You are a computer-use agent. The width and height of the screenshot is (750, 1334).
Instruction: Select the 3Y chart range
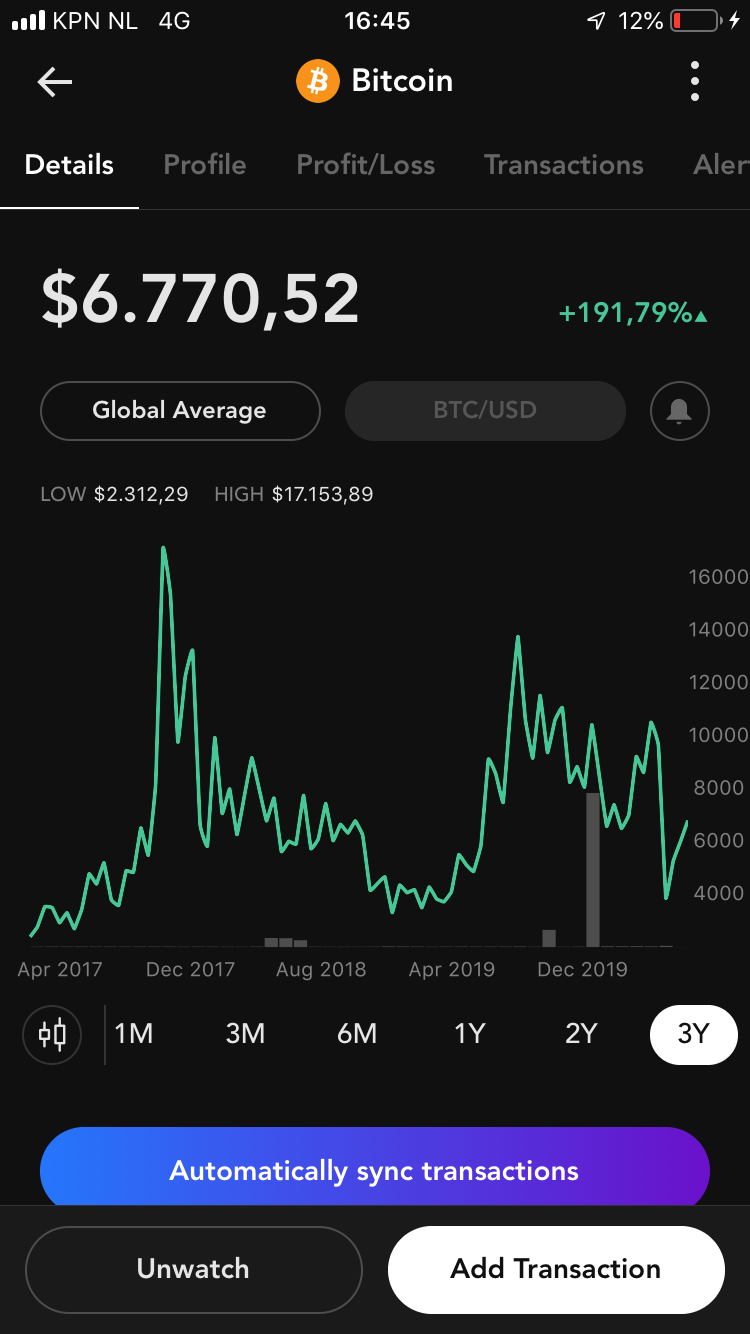tap(693, 1033)
